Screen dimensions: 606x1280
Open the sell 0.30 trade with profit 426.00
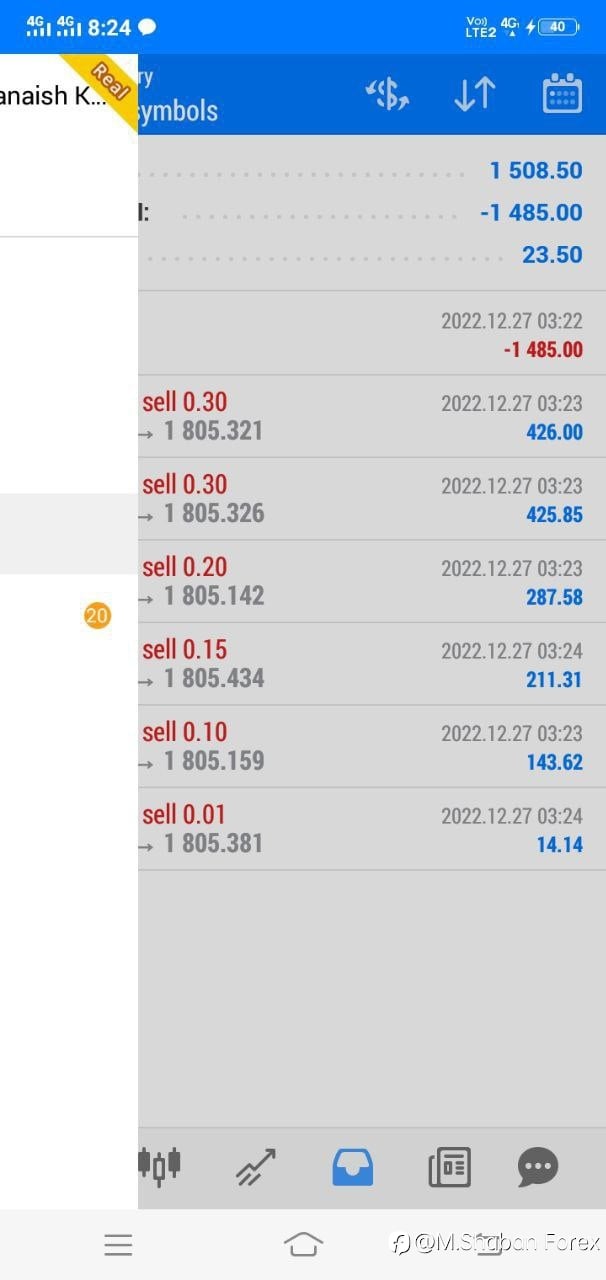(372, 417)
